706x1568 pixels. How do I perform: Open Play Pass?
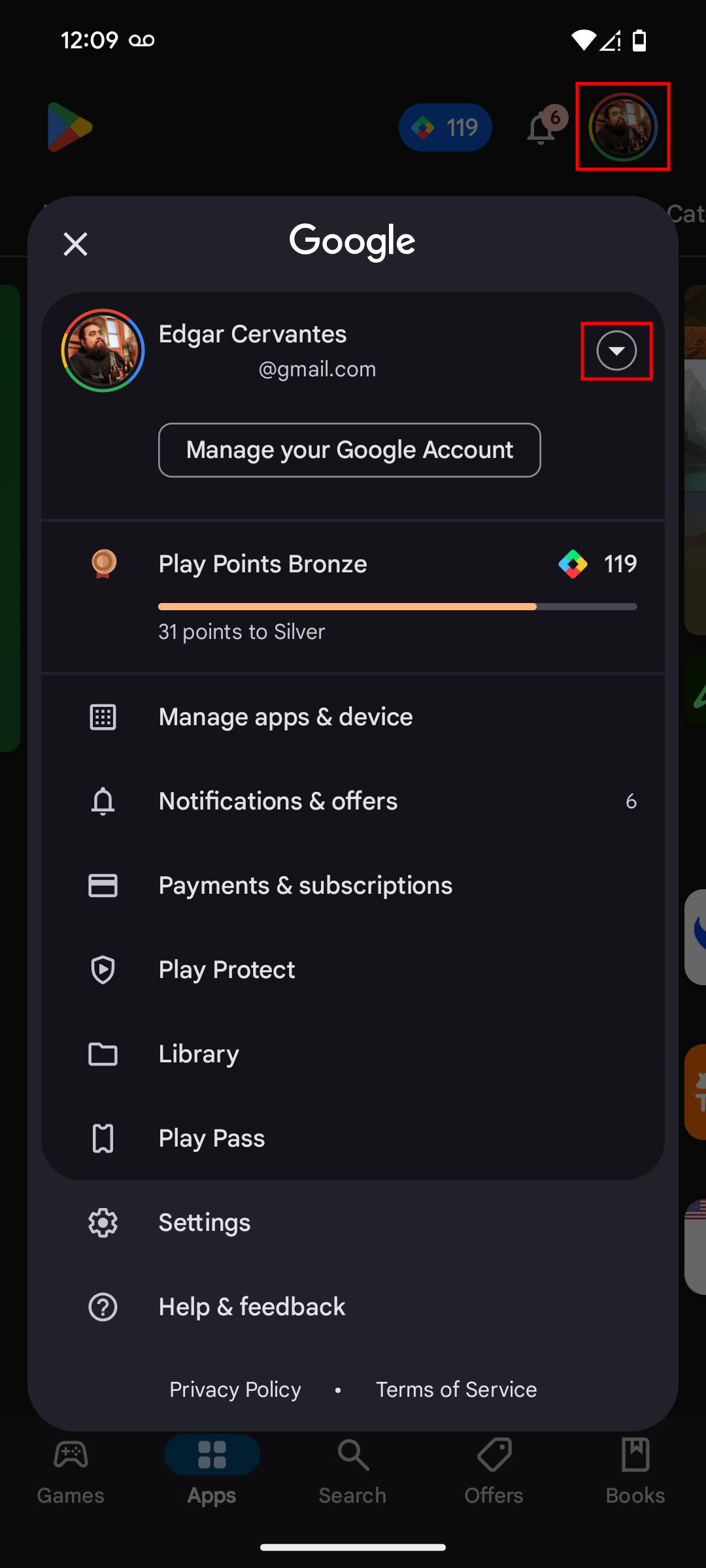(x=212, y=1139)
